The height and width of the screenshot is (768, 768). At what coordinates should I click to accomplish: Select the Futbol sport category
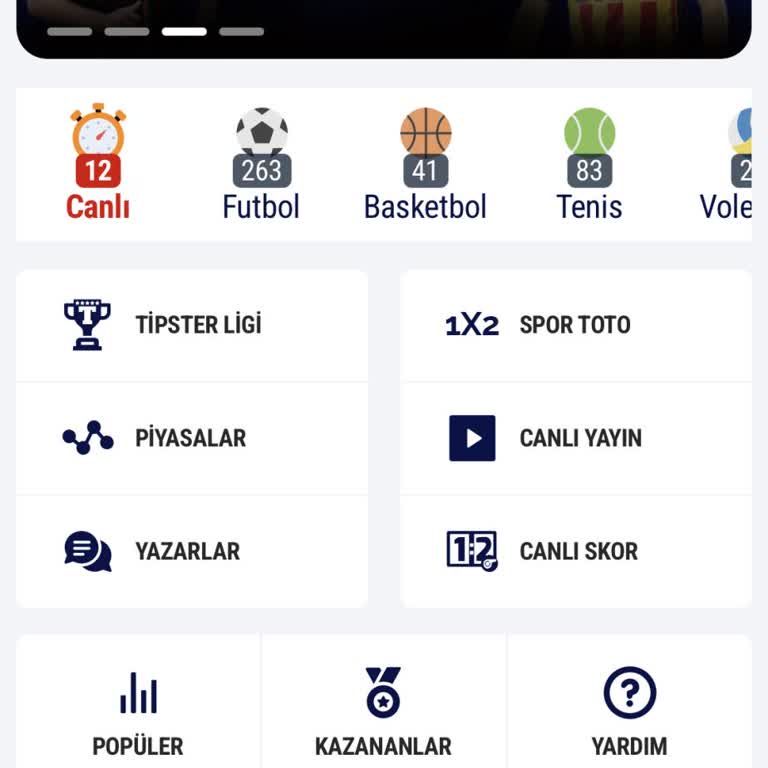point(261,164)
